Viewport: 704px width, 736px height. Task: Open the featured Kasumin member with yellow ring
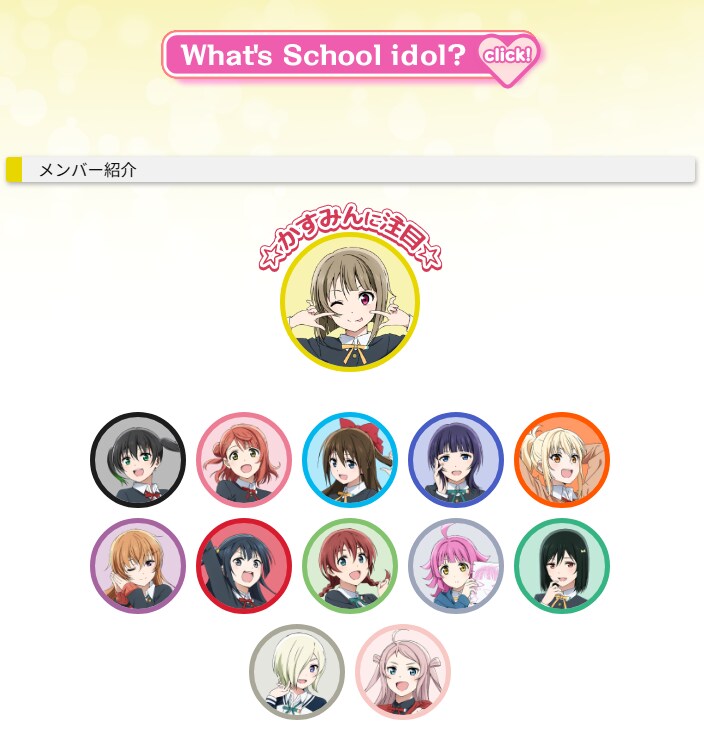pyautogui.click(x=349, y=302)
